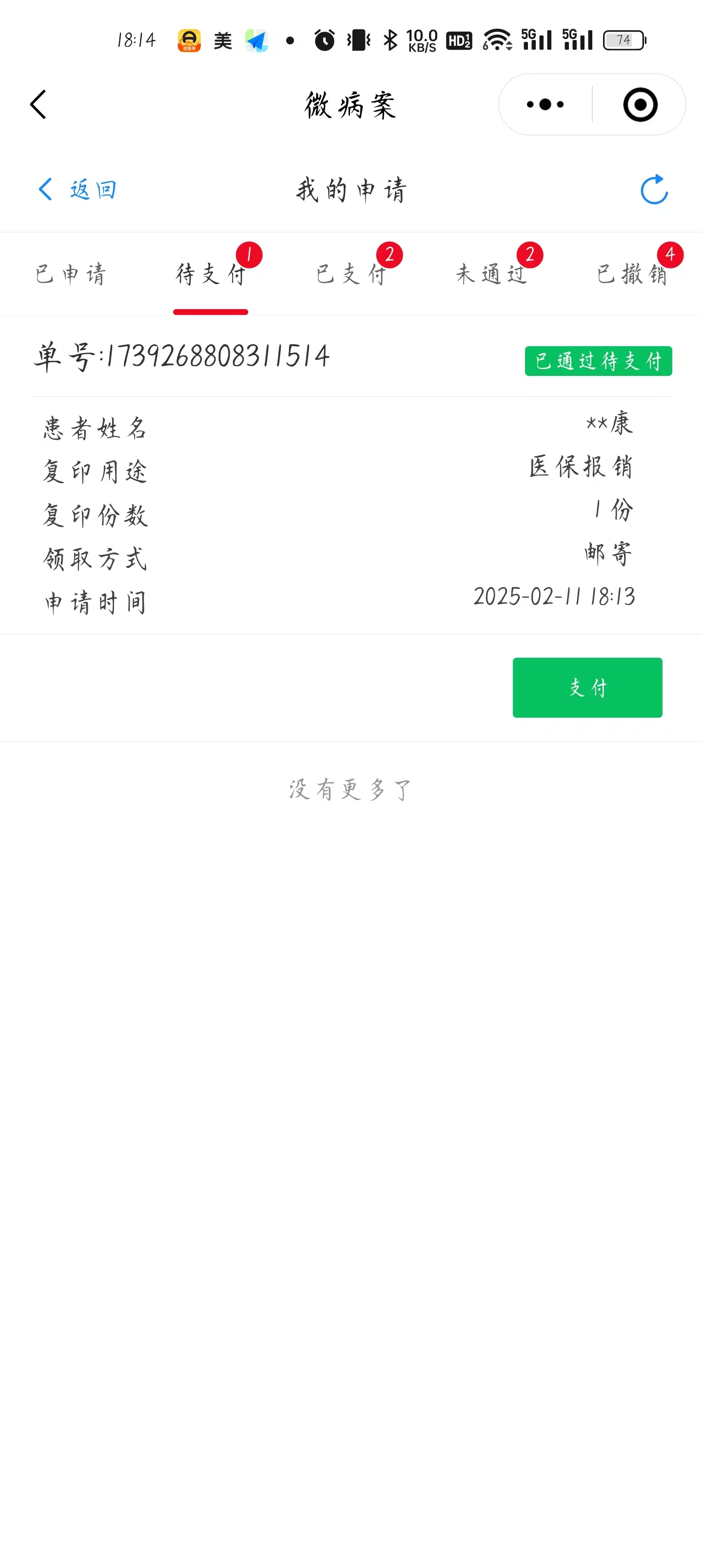
Task: View the 已撤销 tab
Action: coord(632,274)
